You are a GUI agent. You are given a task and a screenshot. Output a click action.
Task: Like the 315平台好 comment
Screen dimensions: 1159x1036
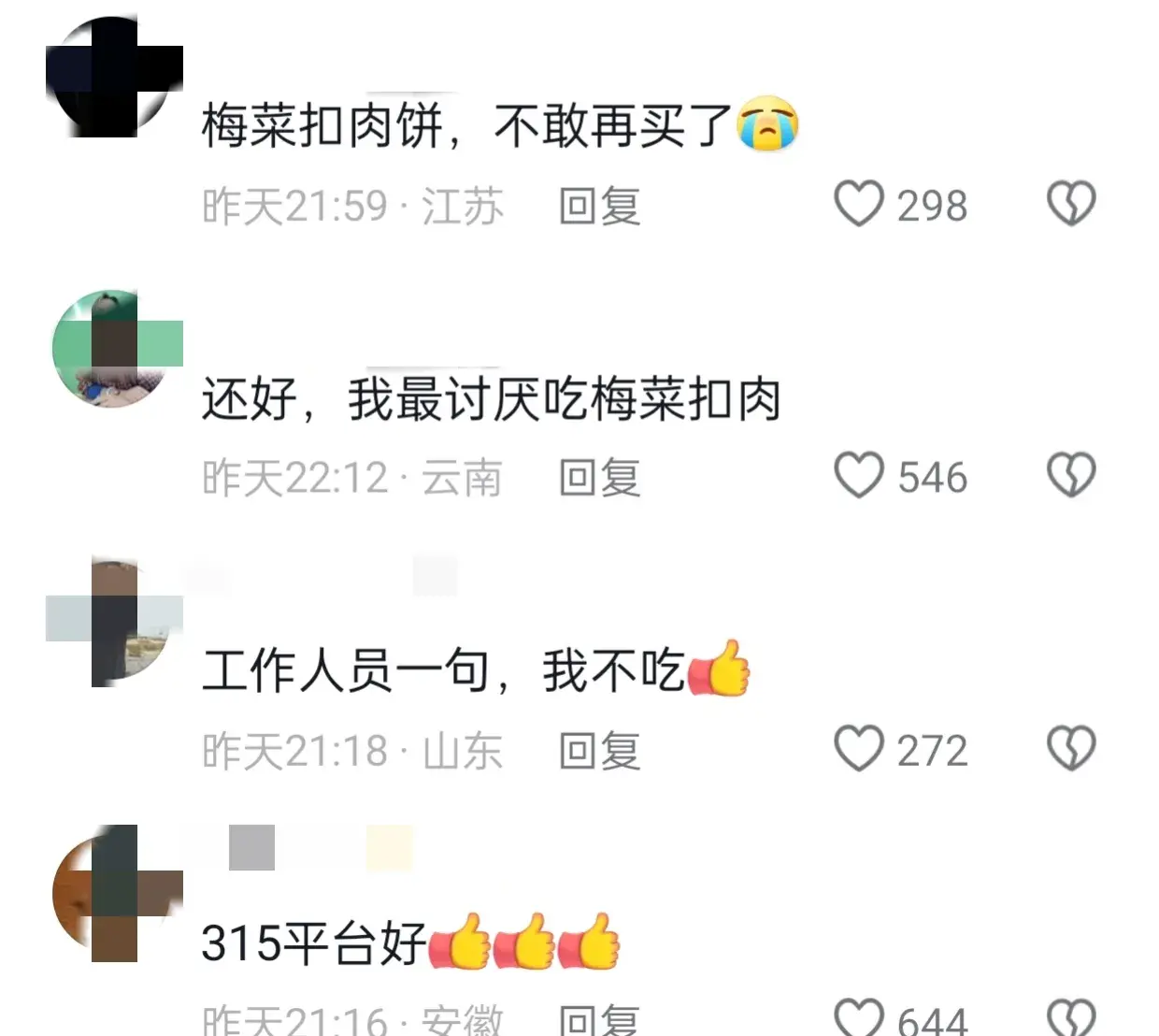[858, 1017]
